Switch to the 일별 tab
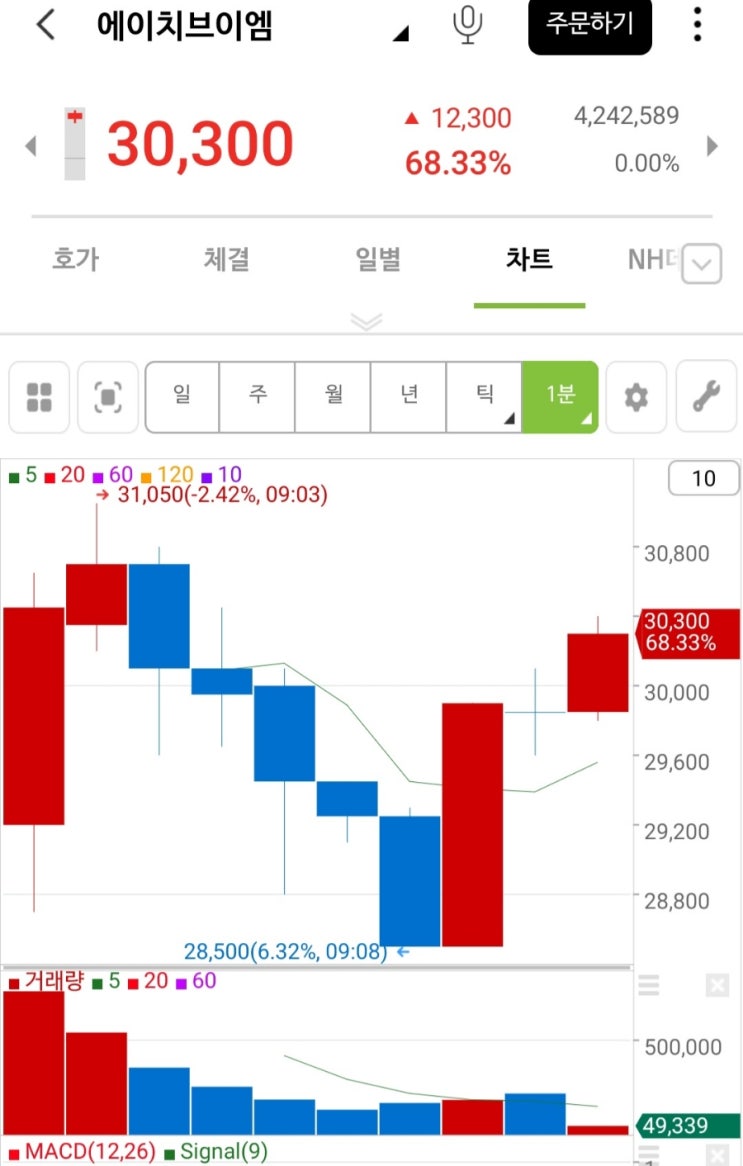 (378, 260)
